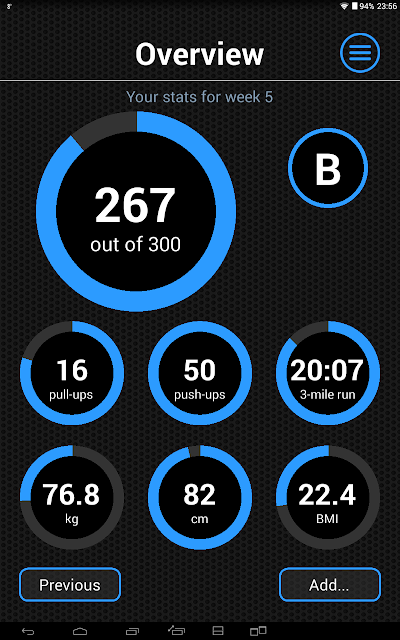
Task: Go back with the system back arrow
Action: 28,631
